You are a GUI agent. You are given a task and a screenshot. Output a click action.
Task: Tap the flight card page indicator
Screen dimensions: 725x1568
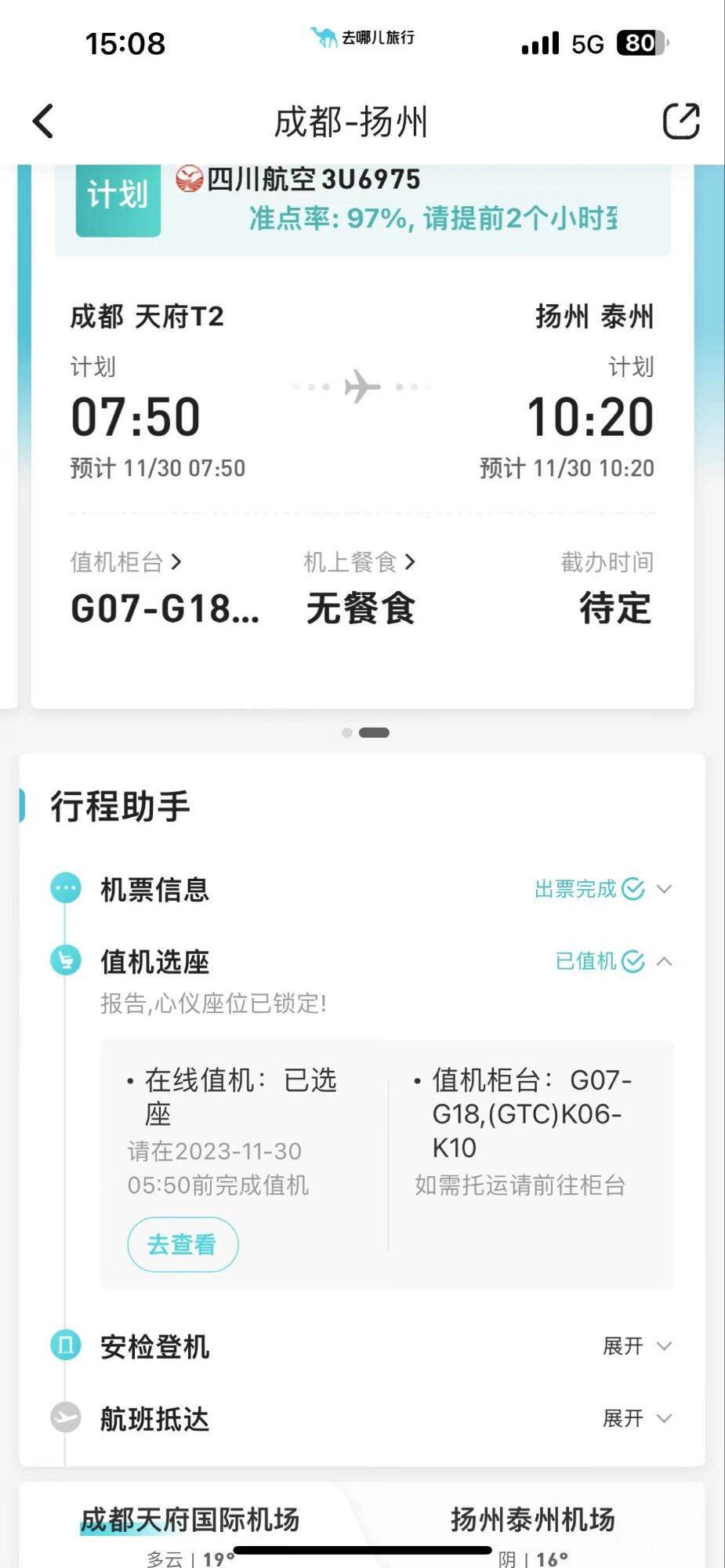pos(365,732)
